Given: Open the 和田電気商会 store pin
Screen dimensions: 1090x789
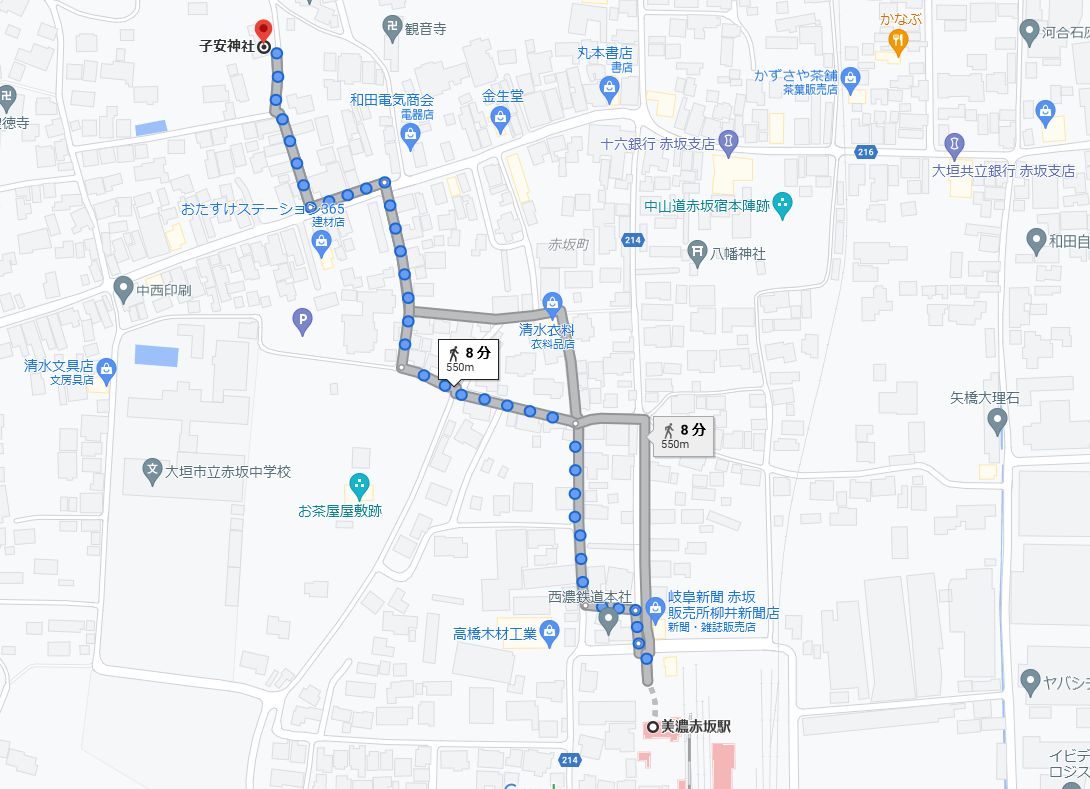Looking at the screenshot, I should tap(409, 139).
